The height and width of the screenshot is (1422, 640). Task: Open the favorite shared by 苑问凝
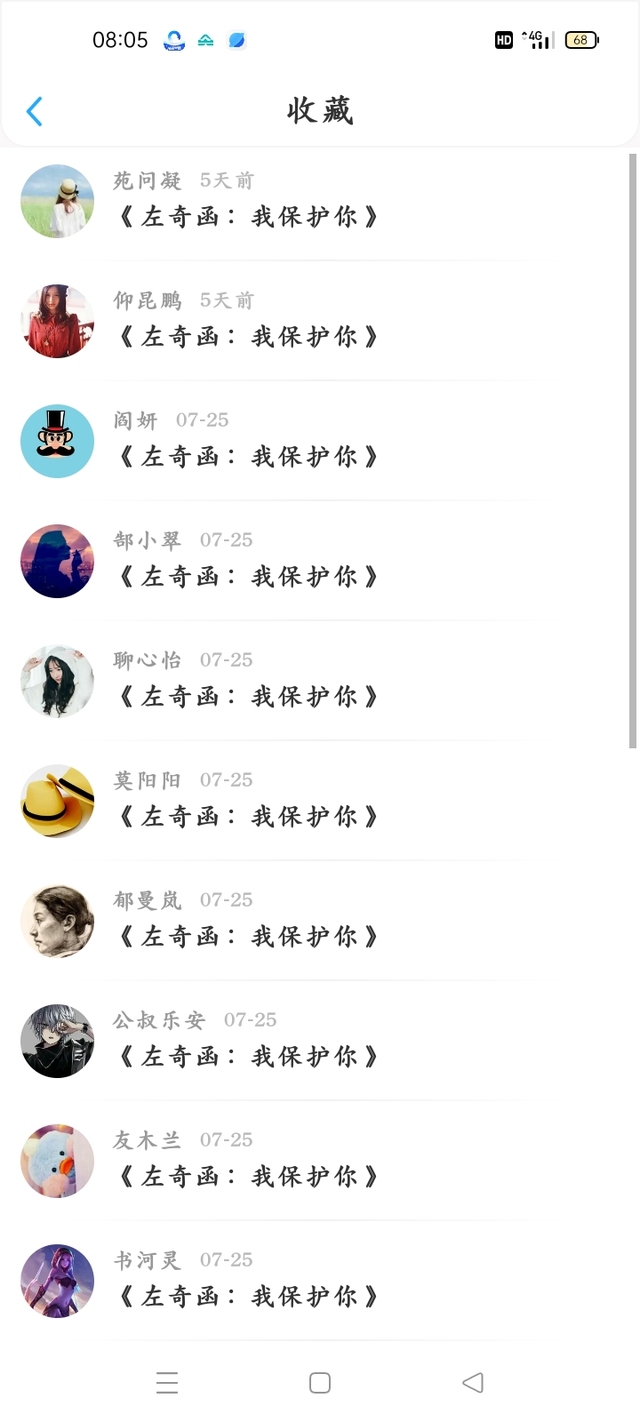[x=248, y=216]
